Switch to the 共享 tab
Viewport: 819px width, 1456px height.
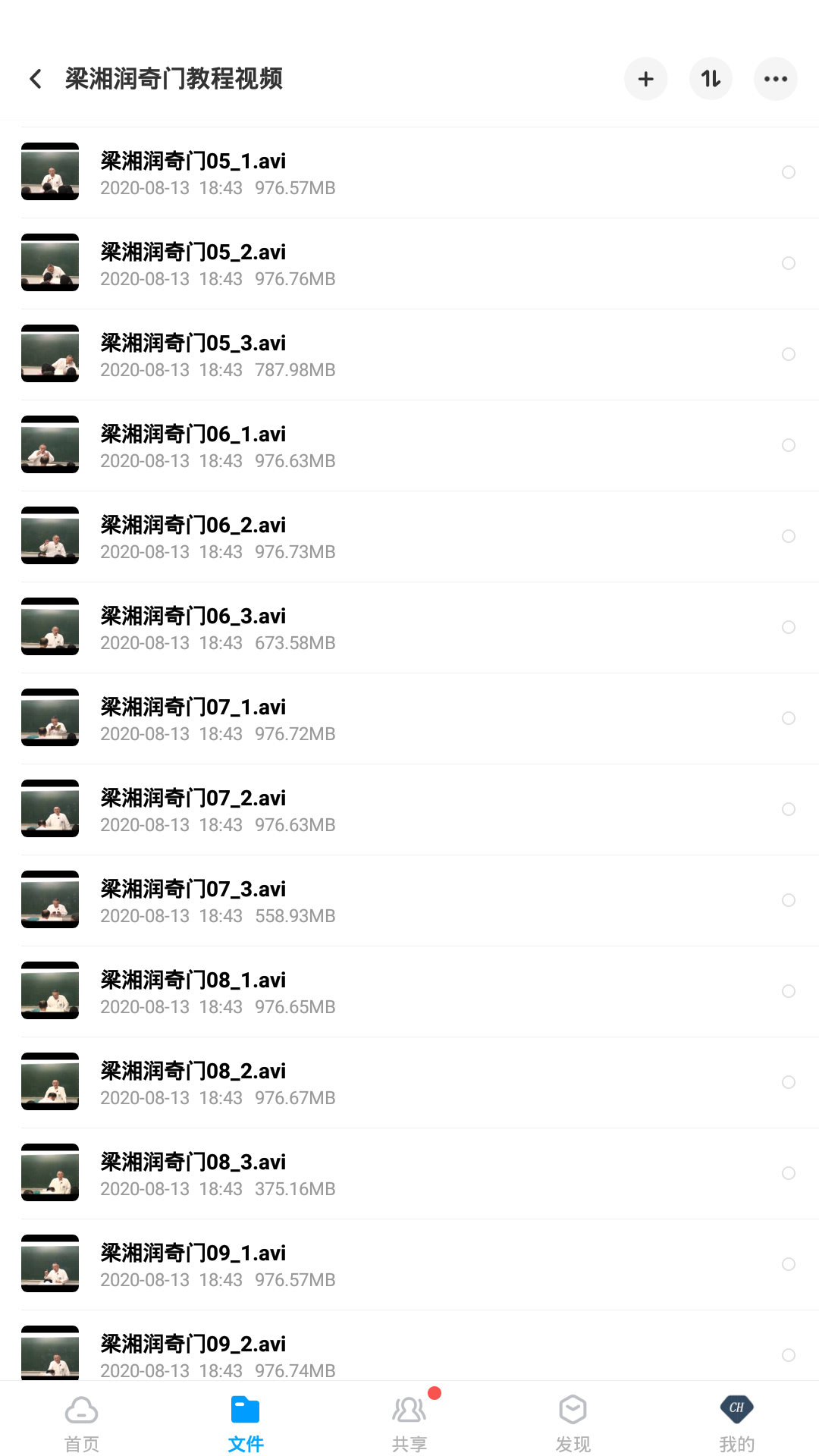[409, 1423]
